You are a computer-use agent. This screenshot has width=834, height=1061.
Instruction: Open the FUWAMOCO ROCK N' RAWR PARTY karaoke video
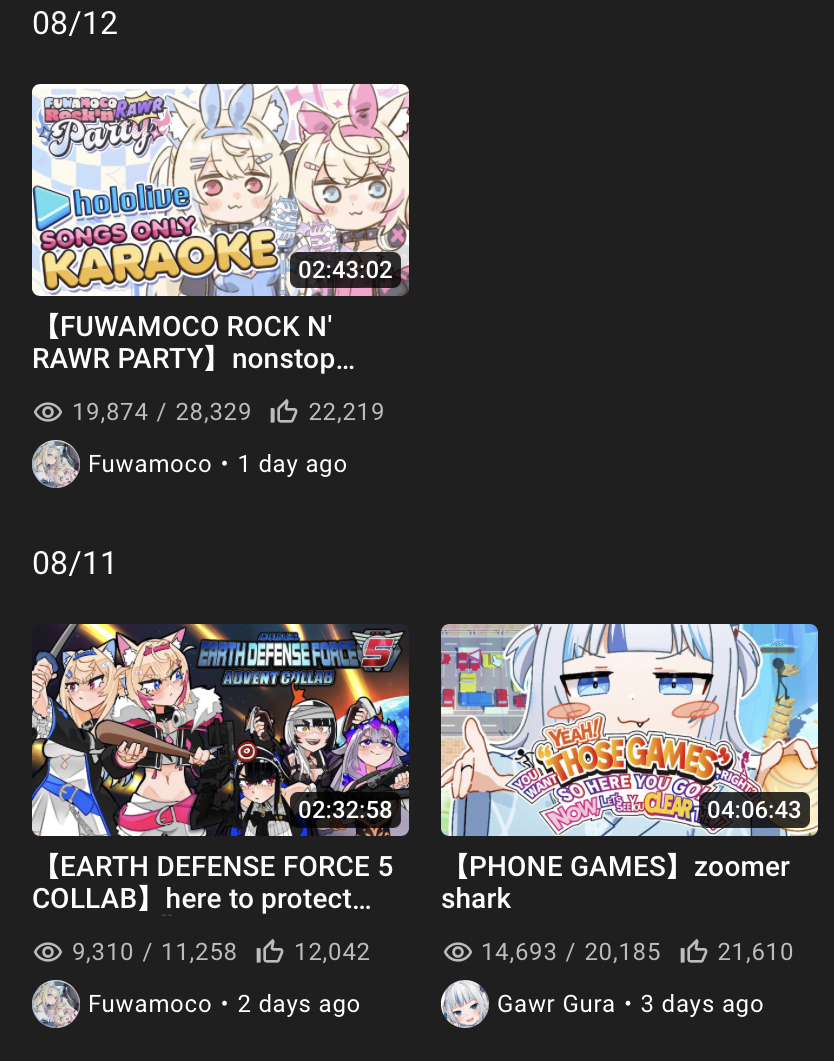point(220,190)
